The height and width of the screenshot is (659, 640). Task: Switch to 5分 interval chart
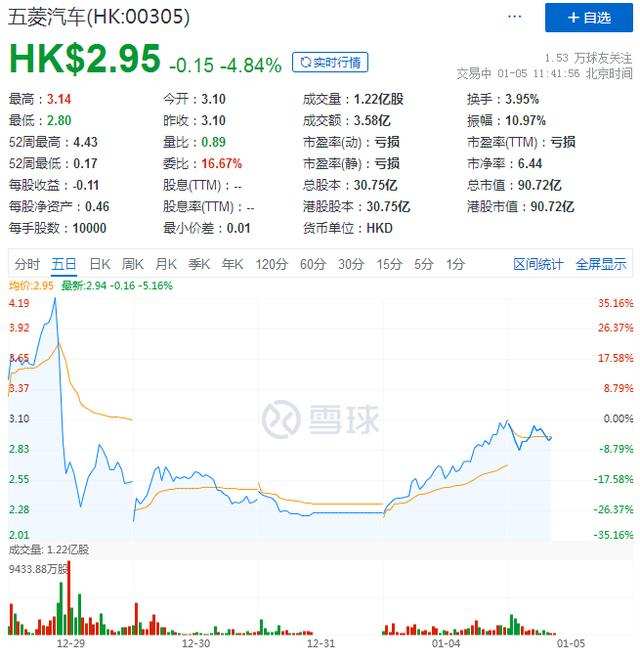coord(424,264)
